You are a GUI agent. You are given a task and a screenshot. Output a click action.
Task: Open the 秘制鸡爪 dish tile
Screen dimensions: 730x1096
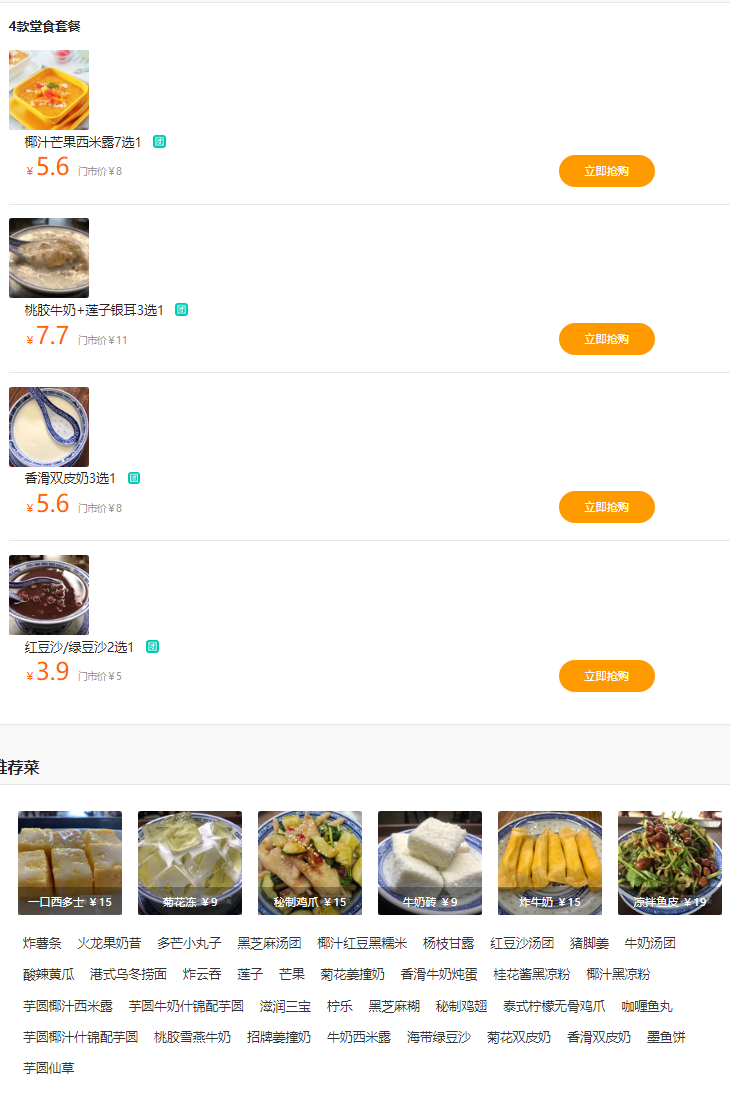coord(310,862)
